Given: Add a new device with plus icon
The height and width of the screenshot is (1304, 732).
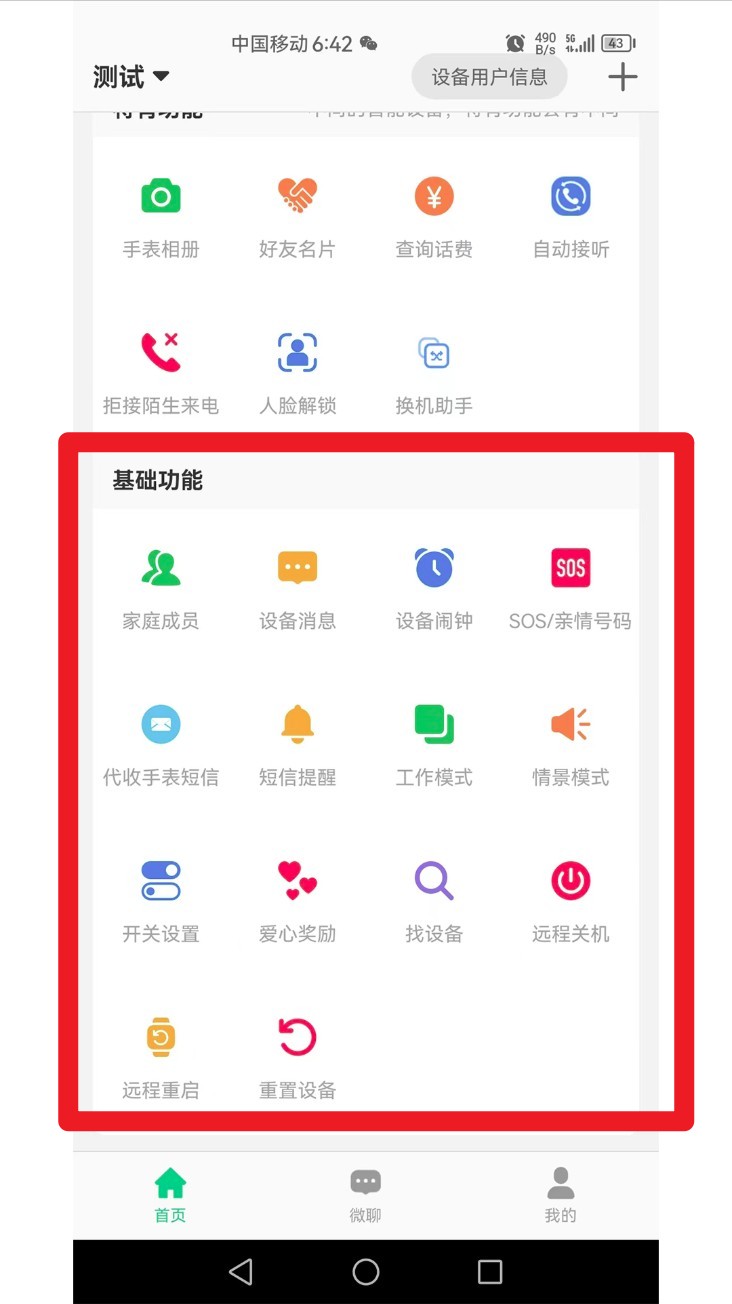Looking at the screenshot, I should [622, 77].
